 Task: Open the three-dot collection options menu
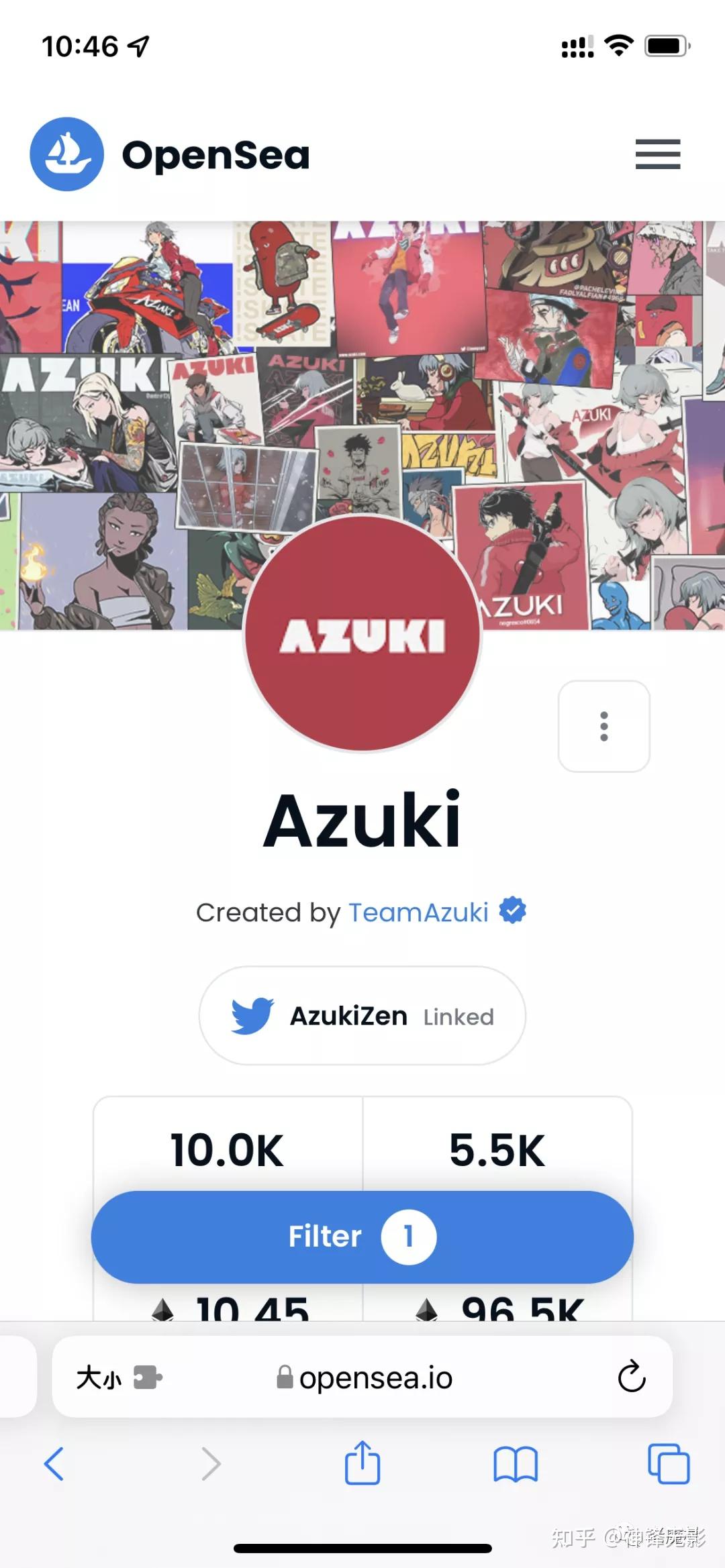[603, 726]
